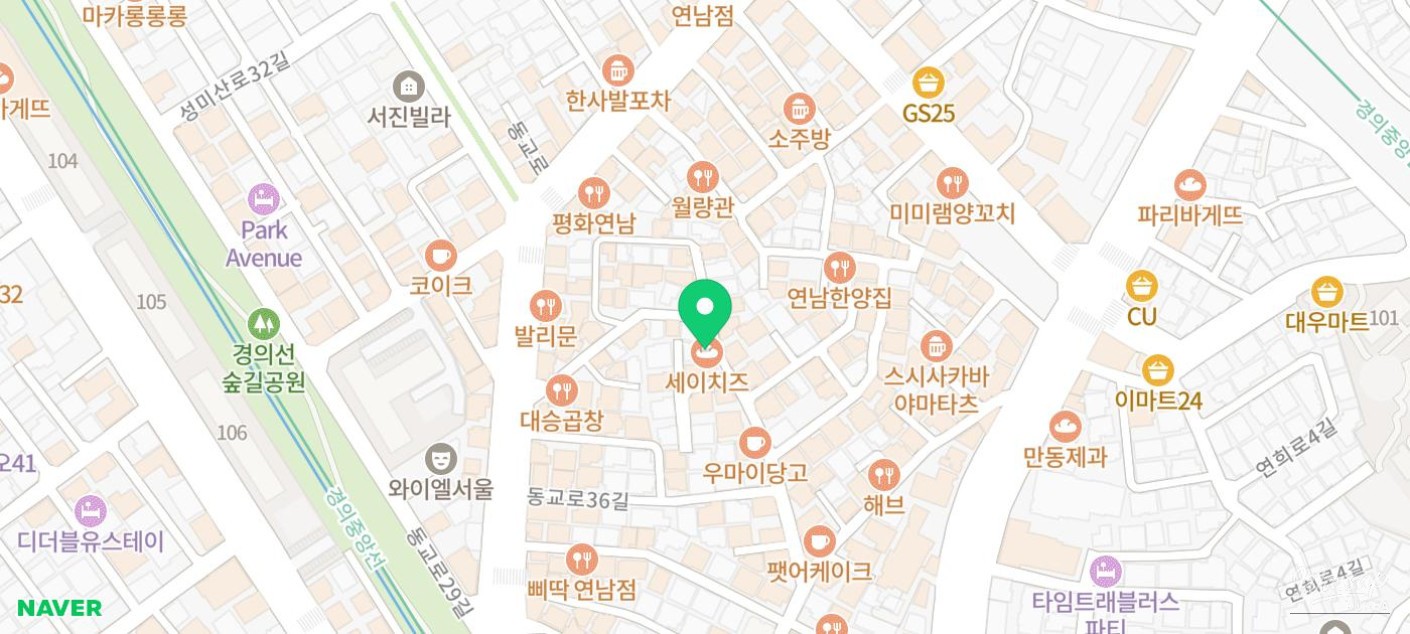Tap the 만동제과 bakery marker
Viewport: 1410px width, 634px height.
(x=1065, y=427)
